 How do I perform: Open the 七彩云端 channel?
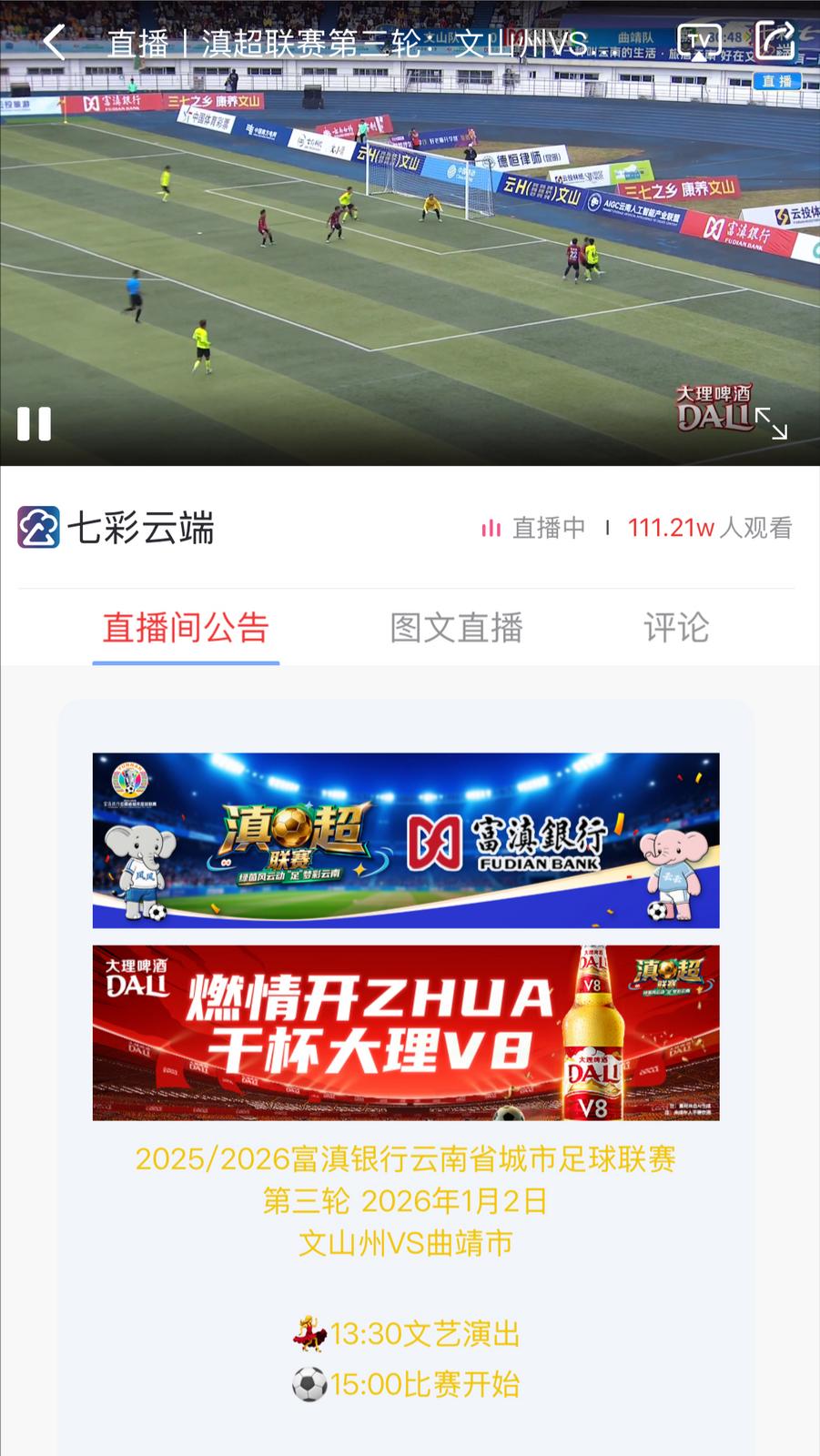coord(116,528)
